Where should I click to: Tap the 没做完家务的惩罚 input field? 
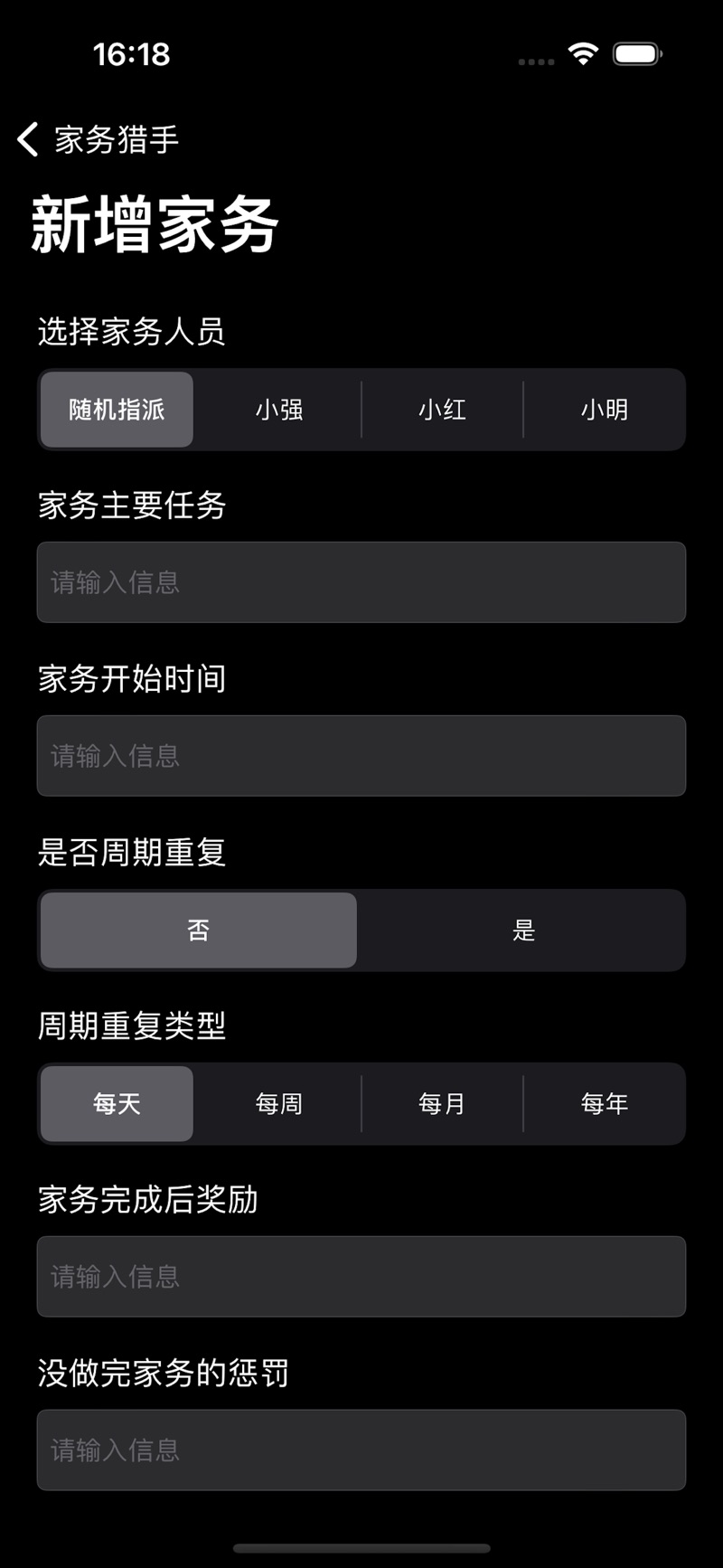click(361, 1450)
